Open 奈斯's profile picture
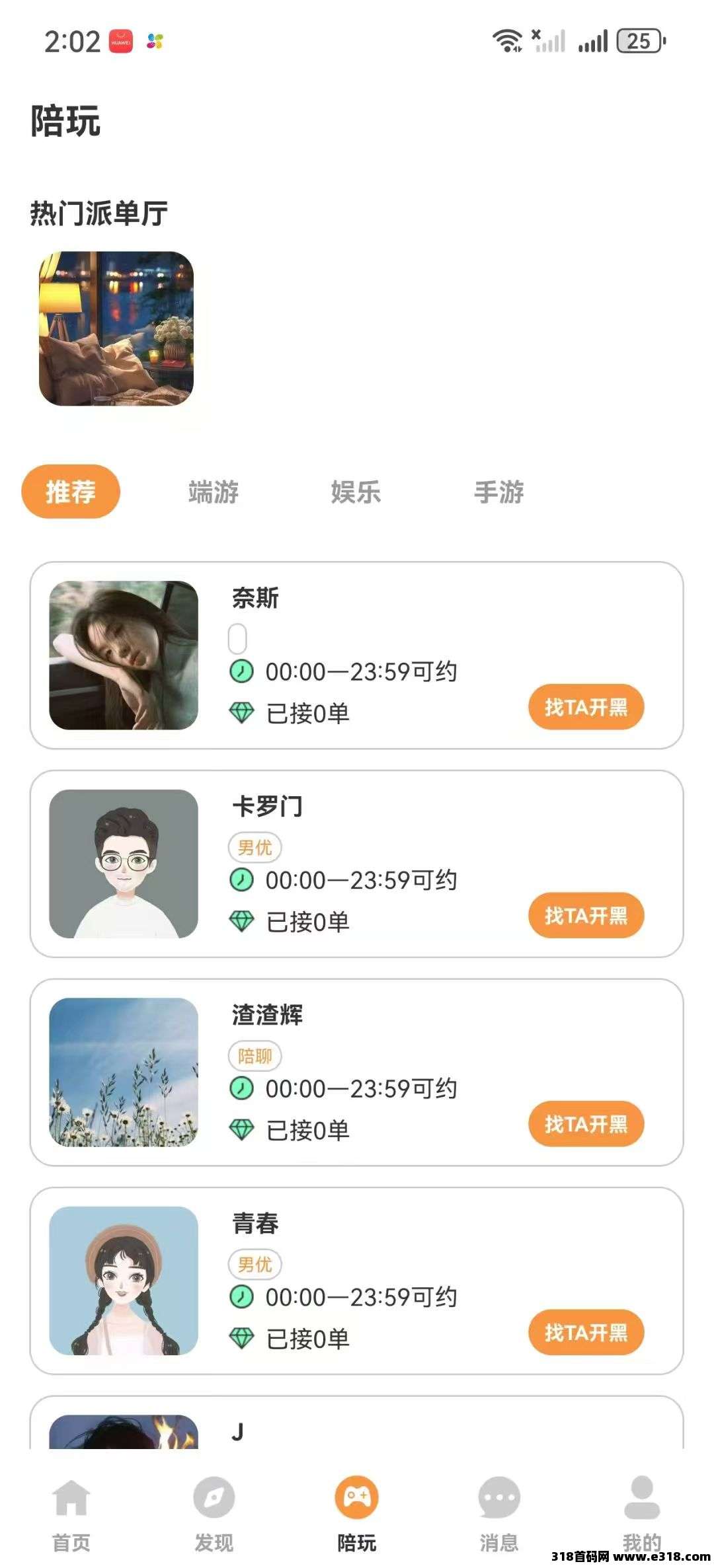Screen dimensions: 714x1568 [x=124, y=655]
